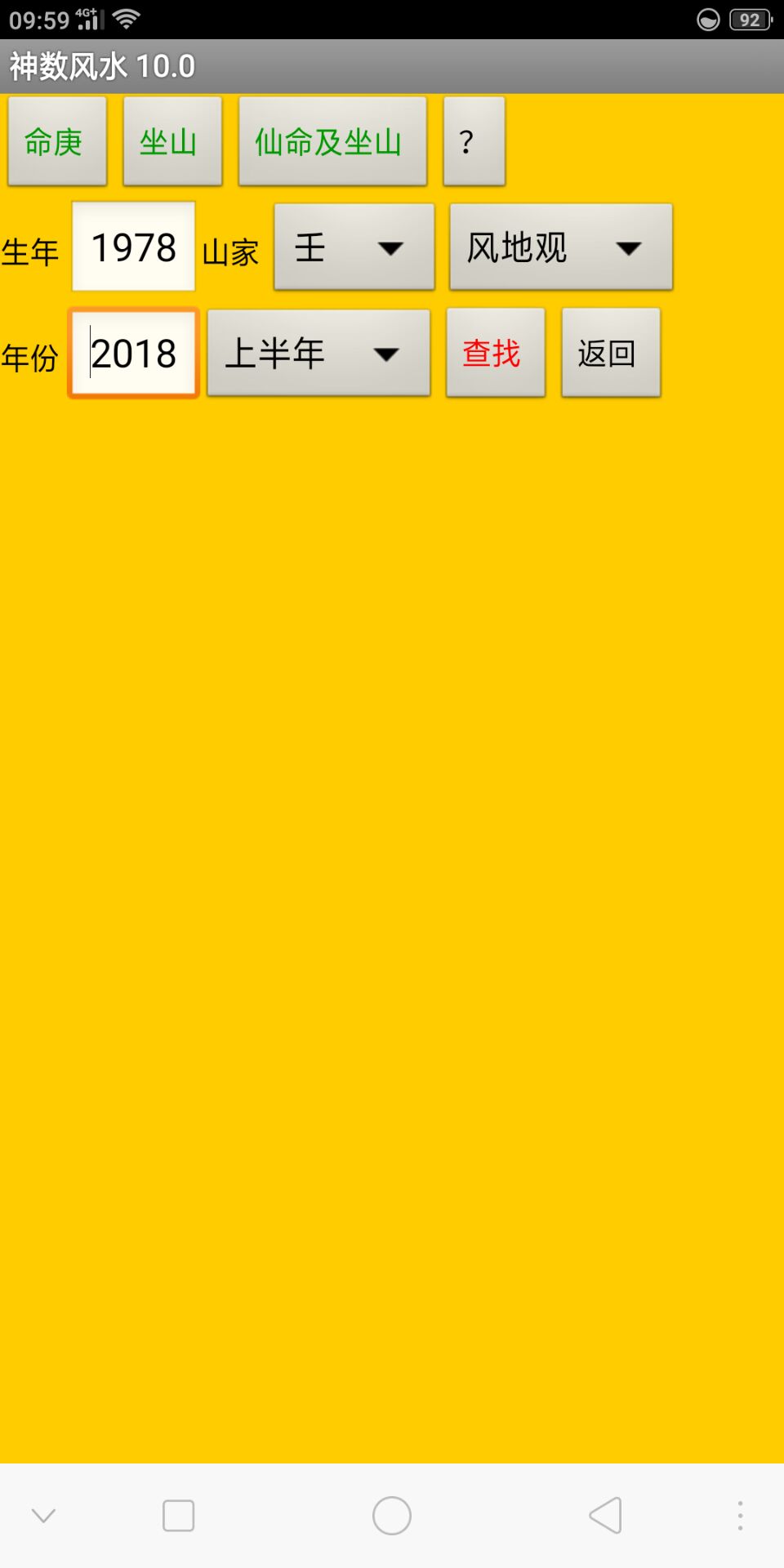Edit the 生年 field showing 1978
The width and height of the screenshot is (784, 1568).
133,247
